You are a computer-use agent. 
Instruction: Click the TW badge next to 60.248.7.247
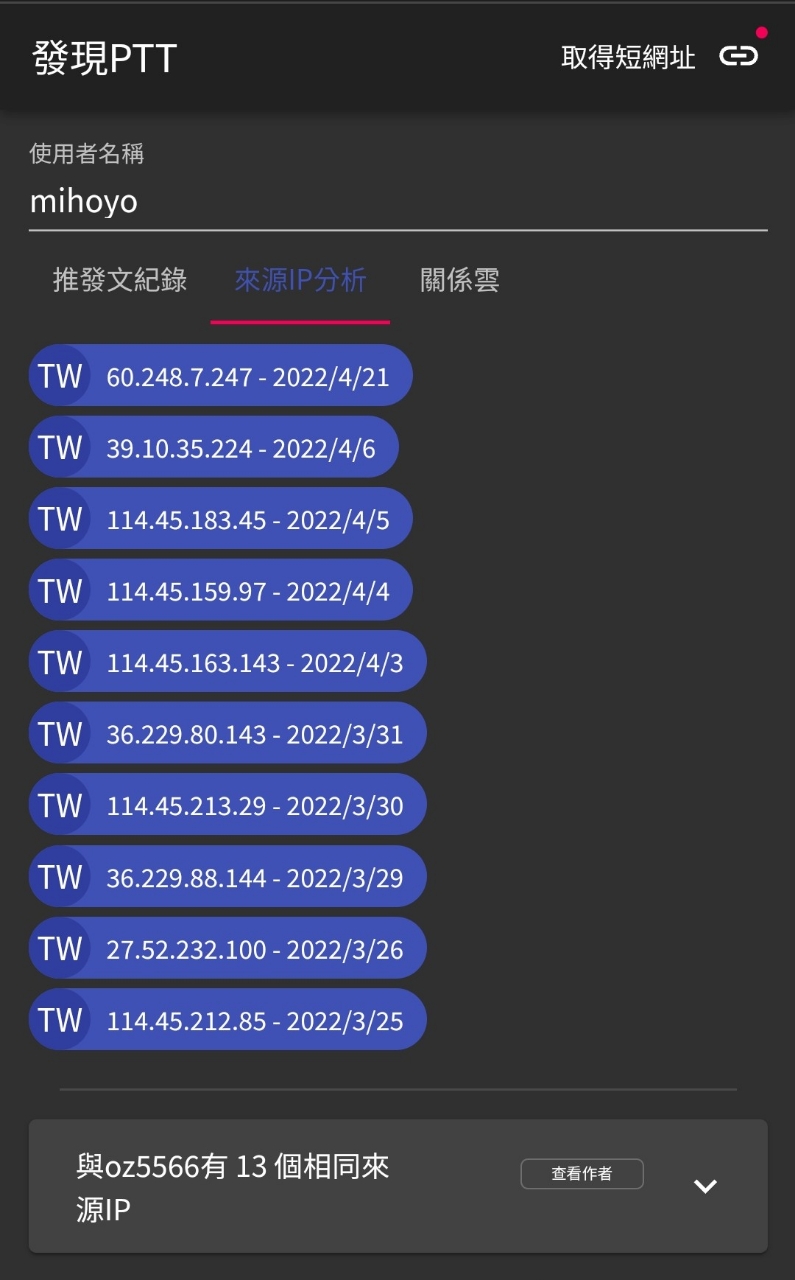click(60, 375)
